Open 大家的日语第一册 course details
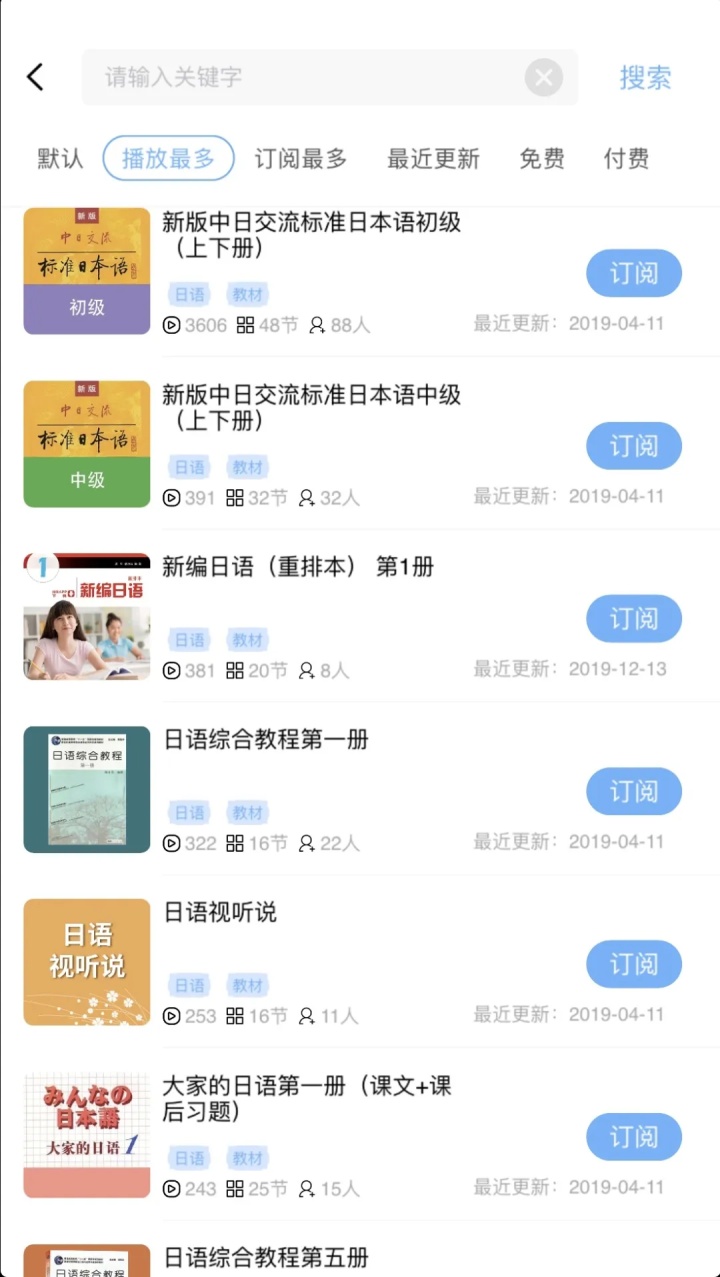Image resolution: width=720 pixels, height=1277 pixels. click(306, 1098)
